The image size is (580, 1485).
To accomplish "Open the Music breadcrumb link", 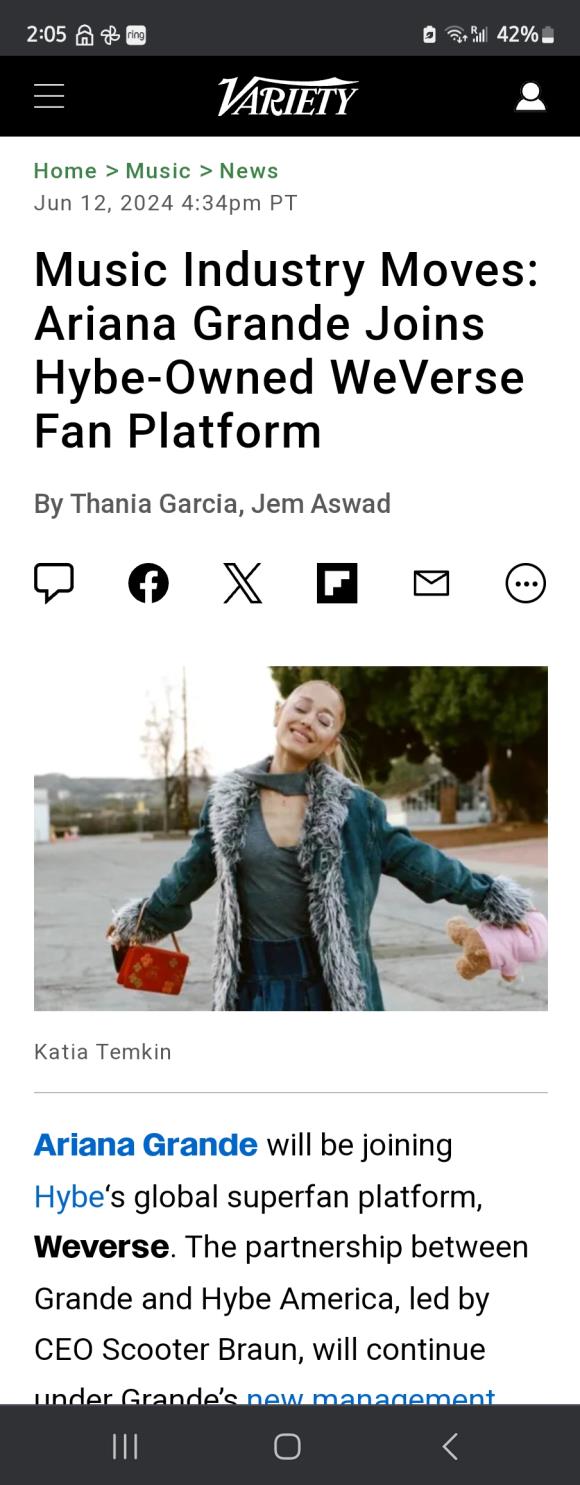I will click(x=158, y=171).
